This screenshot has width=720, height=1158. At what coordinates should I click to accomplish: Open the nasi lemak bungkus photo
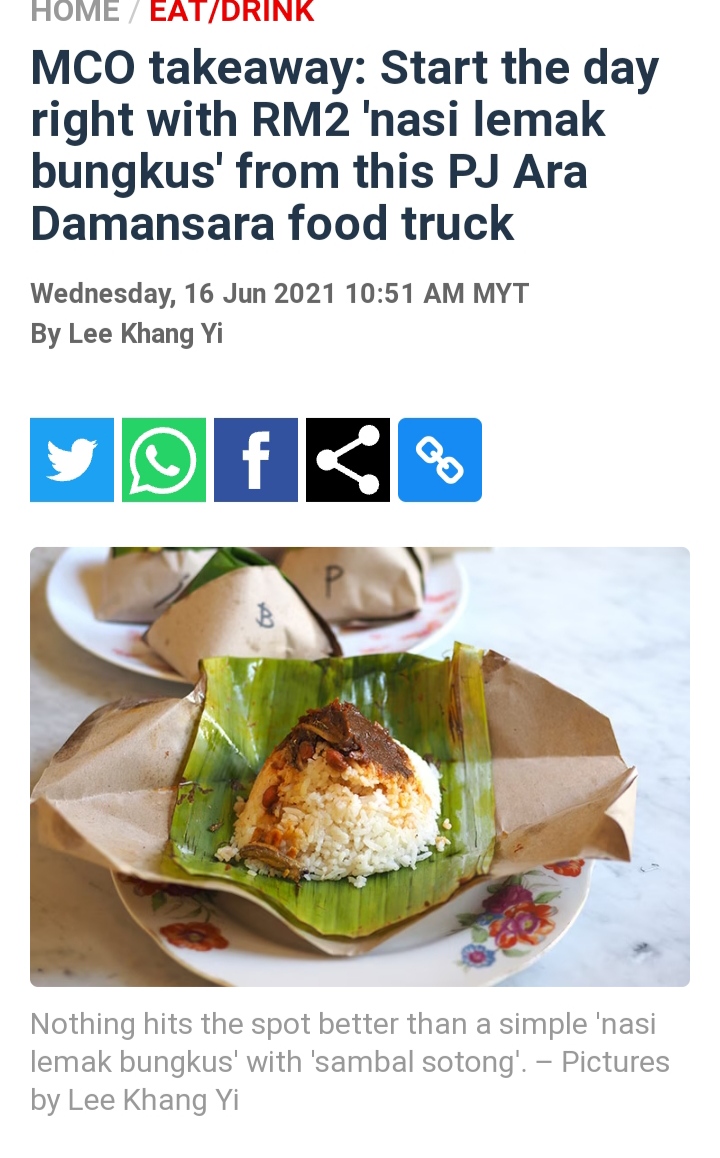360,766
